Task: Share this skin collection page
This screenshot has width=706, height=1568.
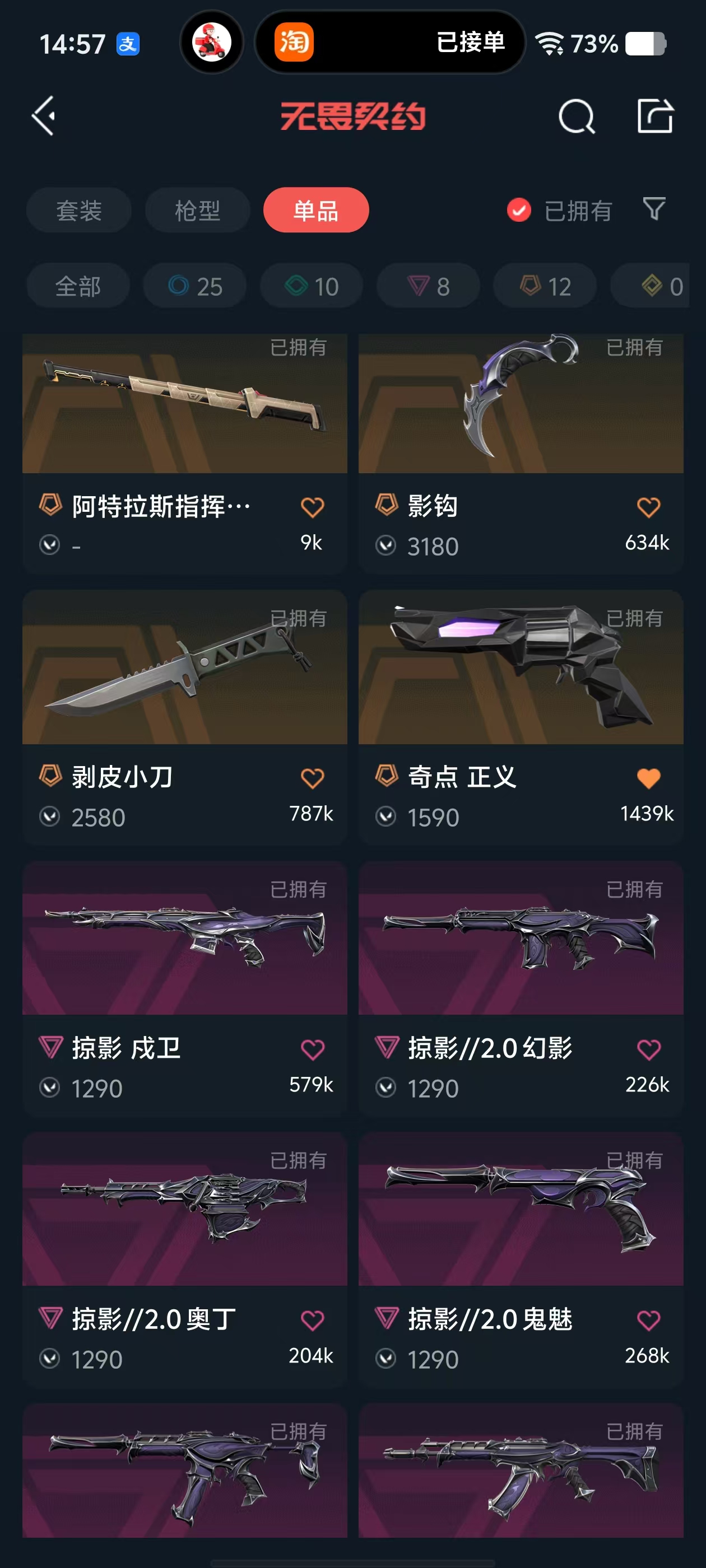Action: click(655, 116)
